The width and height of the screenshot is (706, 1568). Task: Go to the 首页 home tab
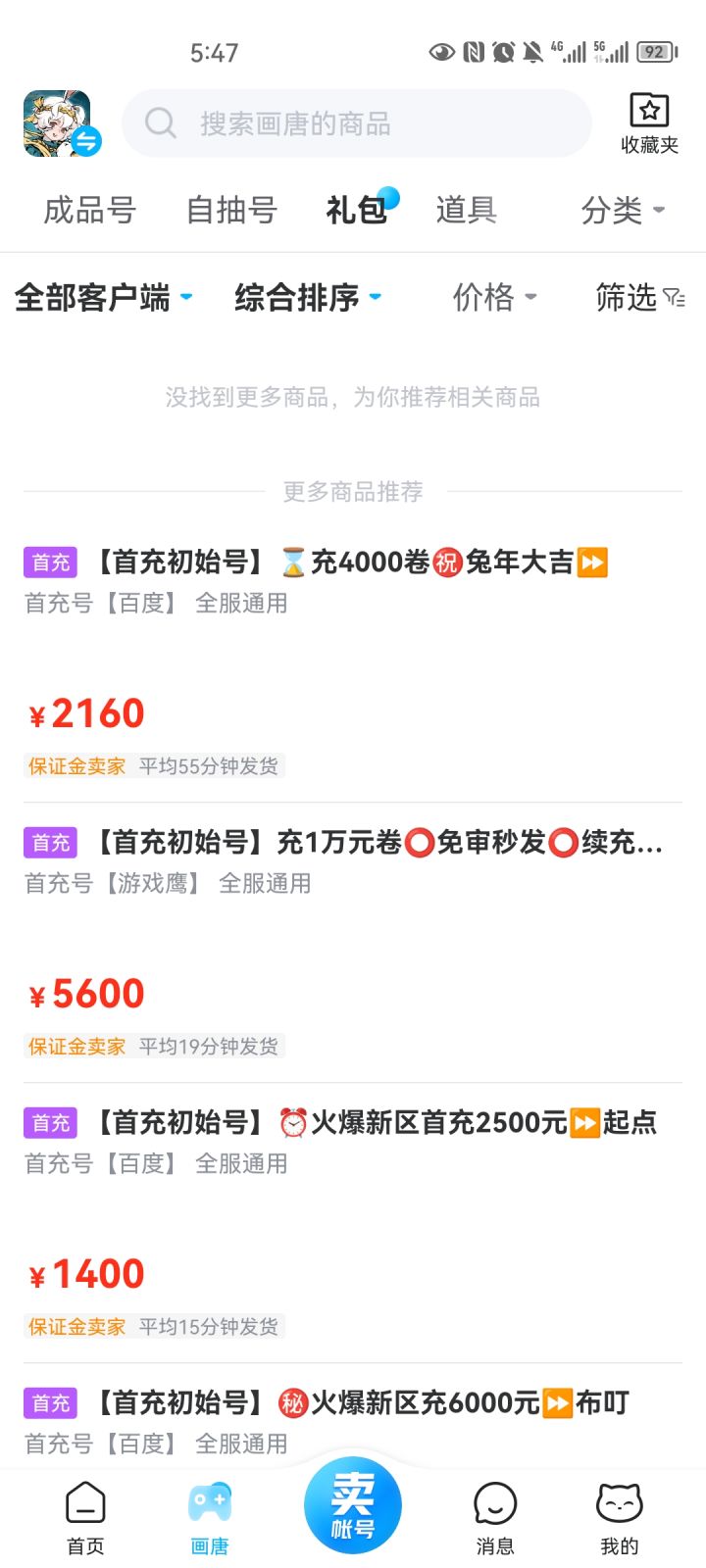85,1518
